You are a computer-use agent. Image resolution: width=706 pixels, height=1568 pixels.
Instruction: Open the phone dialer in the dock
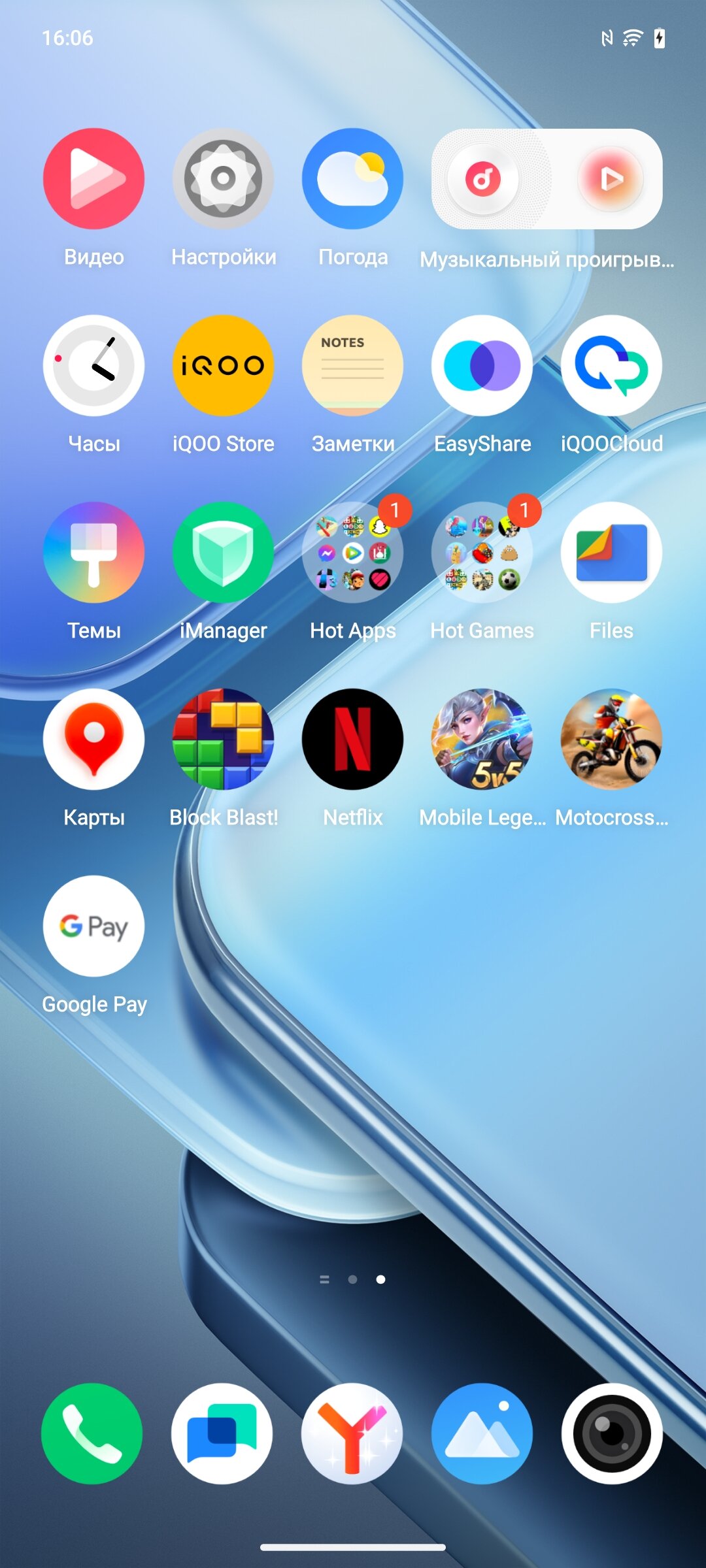click(x=92, y=1433)
